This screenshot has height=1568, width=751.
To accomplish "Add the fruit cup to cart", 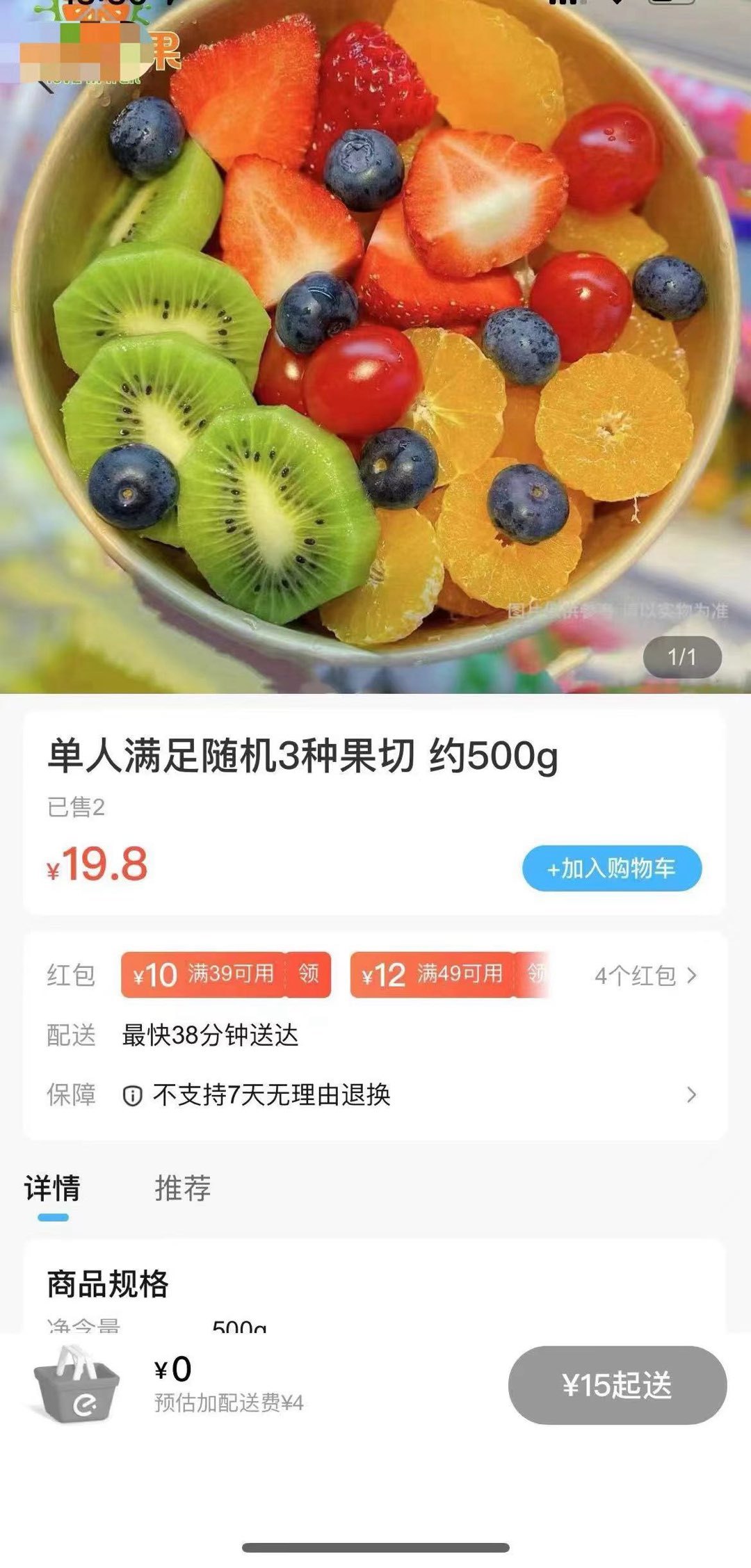I will pyautogui.click(x=611, y=868).
